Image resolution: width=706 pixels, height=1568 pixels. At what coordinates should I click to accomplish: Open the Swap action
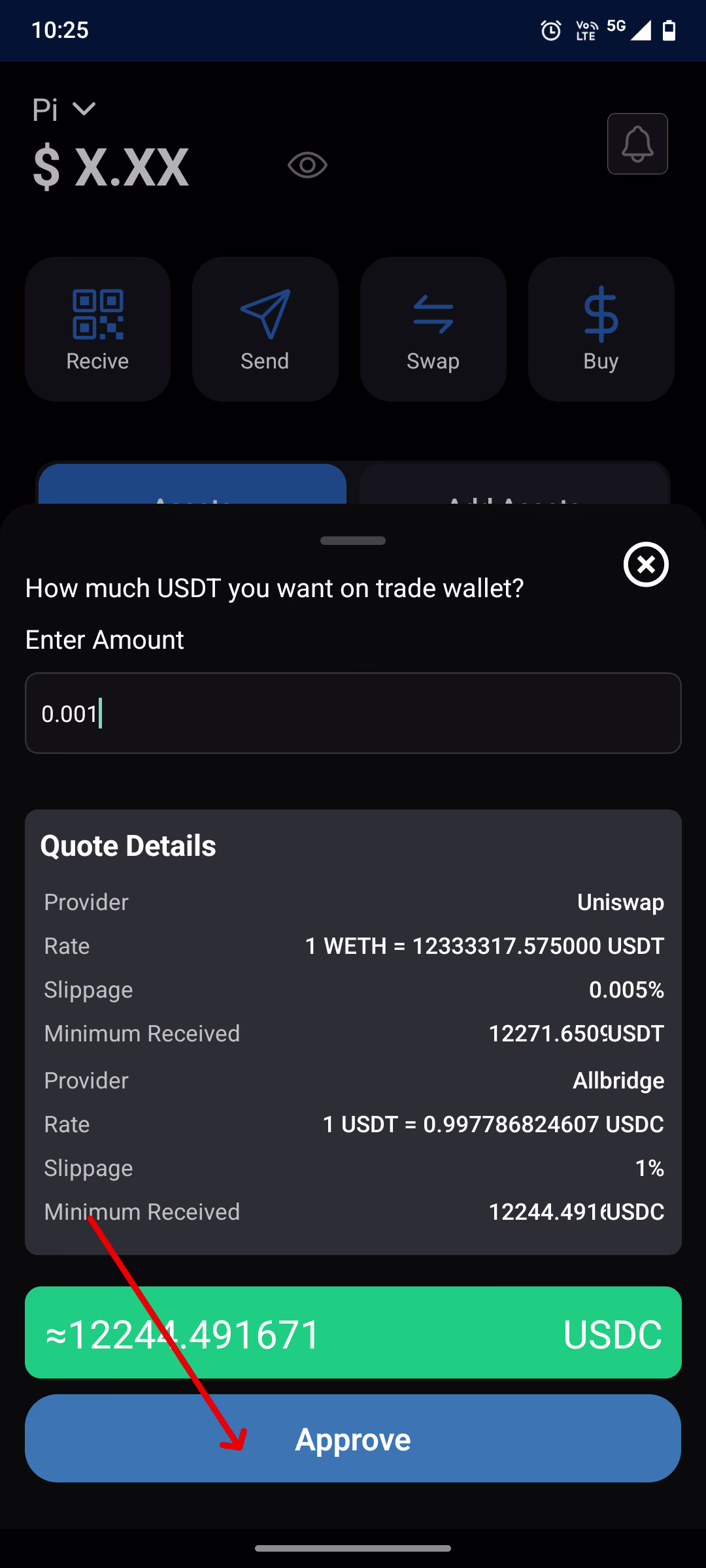coord(433,329)
